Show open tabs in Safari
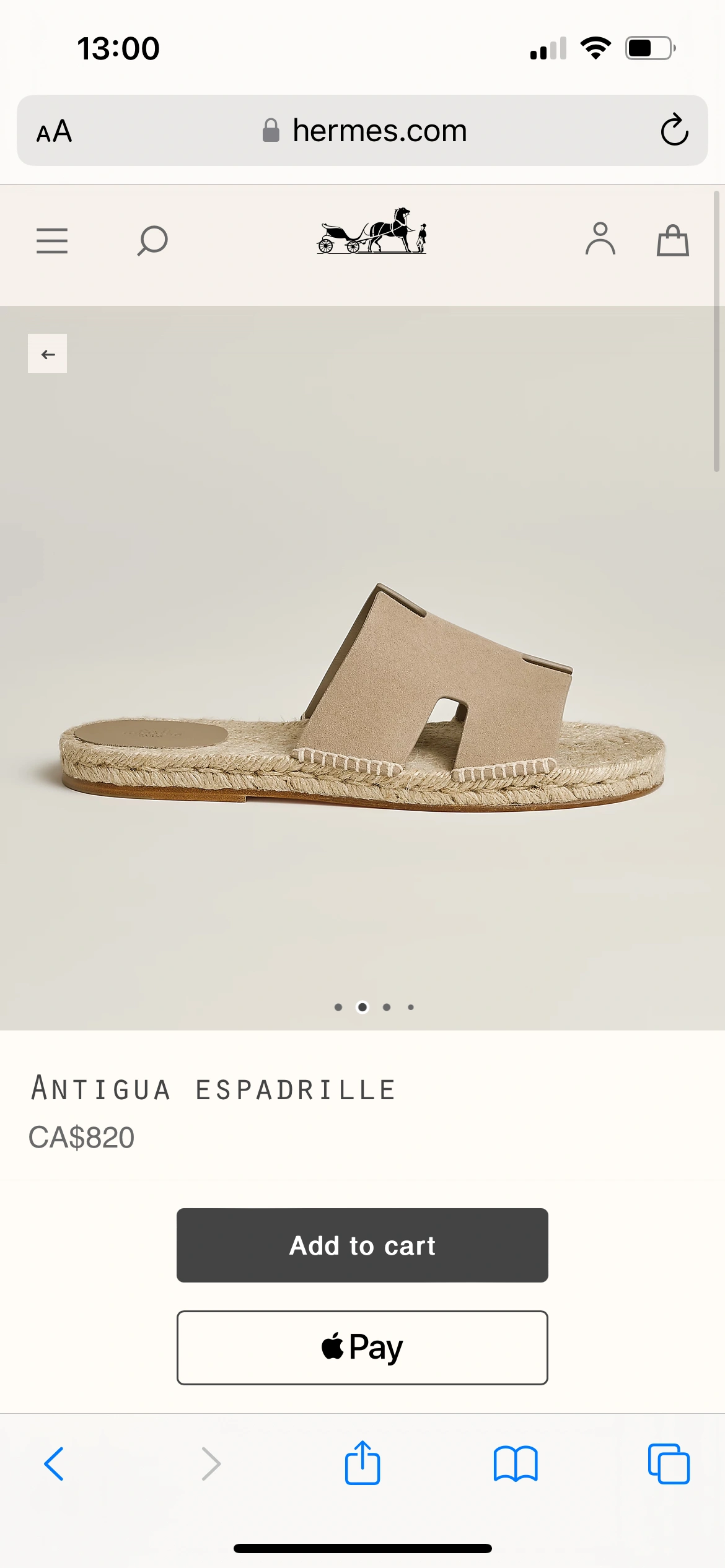This screenshot has width=725, height=1568. click(669, 1464)
